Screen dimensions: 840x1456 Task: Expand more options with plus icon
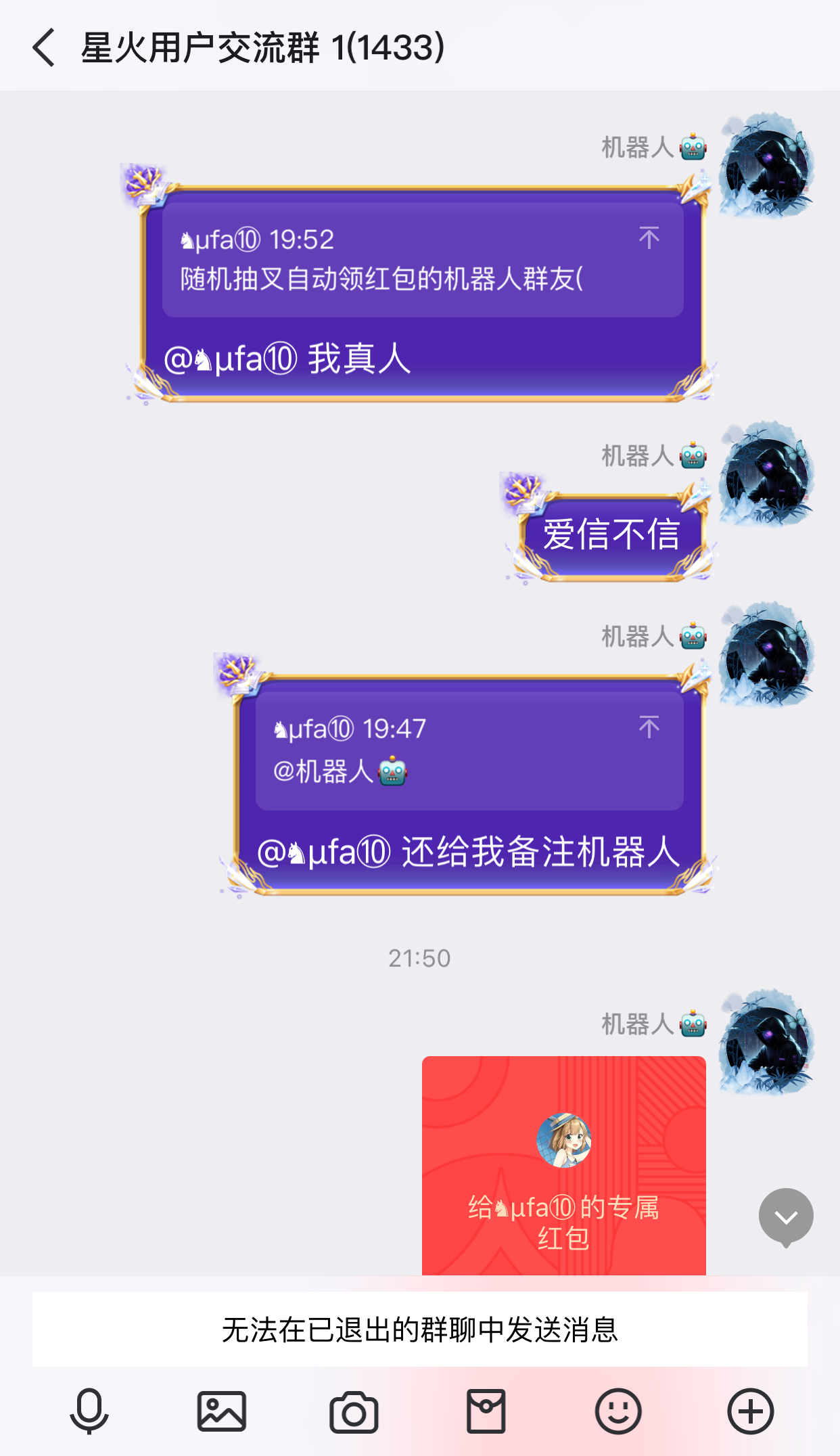pos(750,1411)
